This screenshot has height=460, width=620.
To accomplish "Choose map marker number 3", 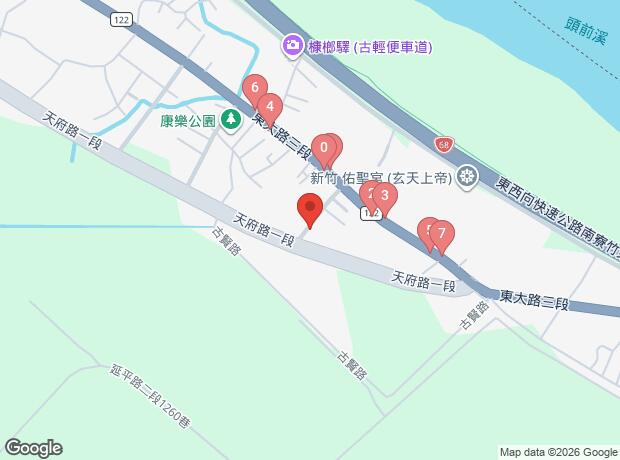I will (x=383, y=196).
